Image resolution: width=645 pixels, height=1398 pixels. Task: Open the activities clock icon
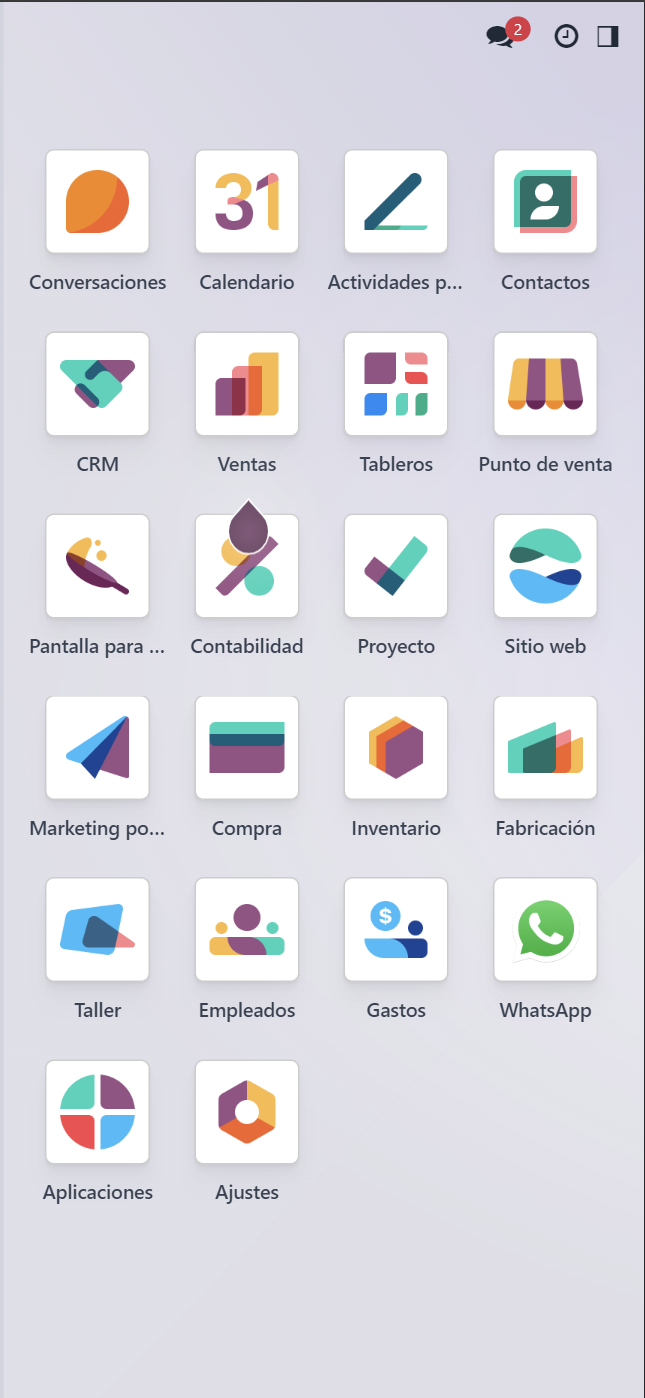(566, 37)
